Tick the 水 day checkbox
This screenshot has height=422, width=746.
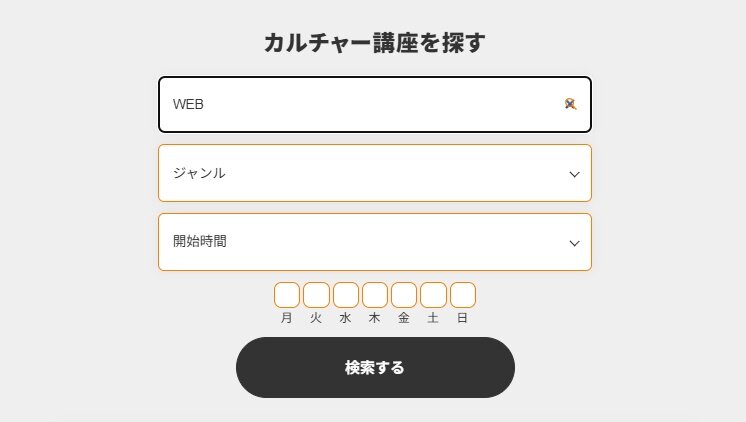click(346, 295)
